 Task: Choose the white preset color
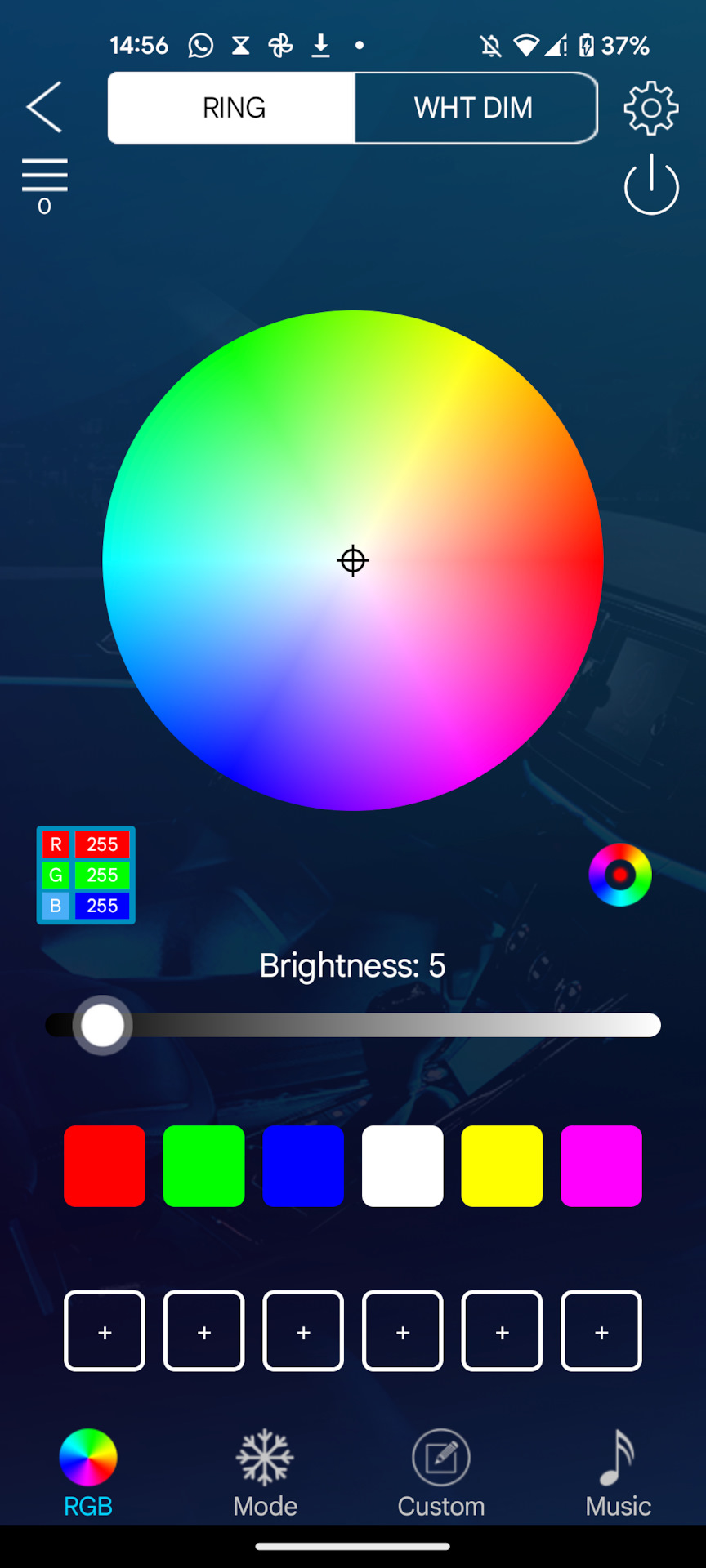pyautogui.click(x=403, y=1165)
